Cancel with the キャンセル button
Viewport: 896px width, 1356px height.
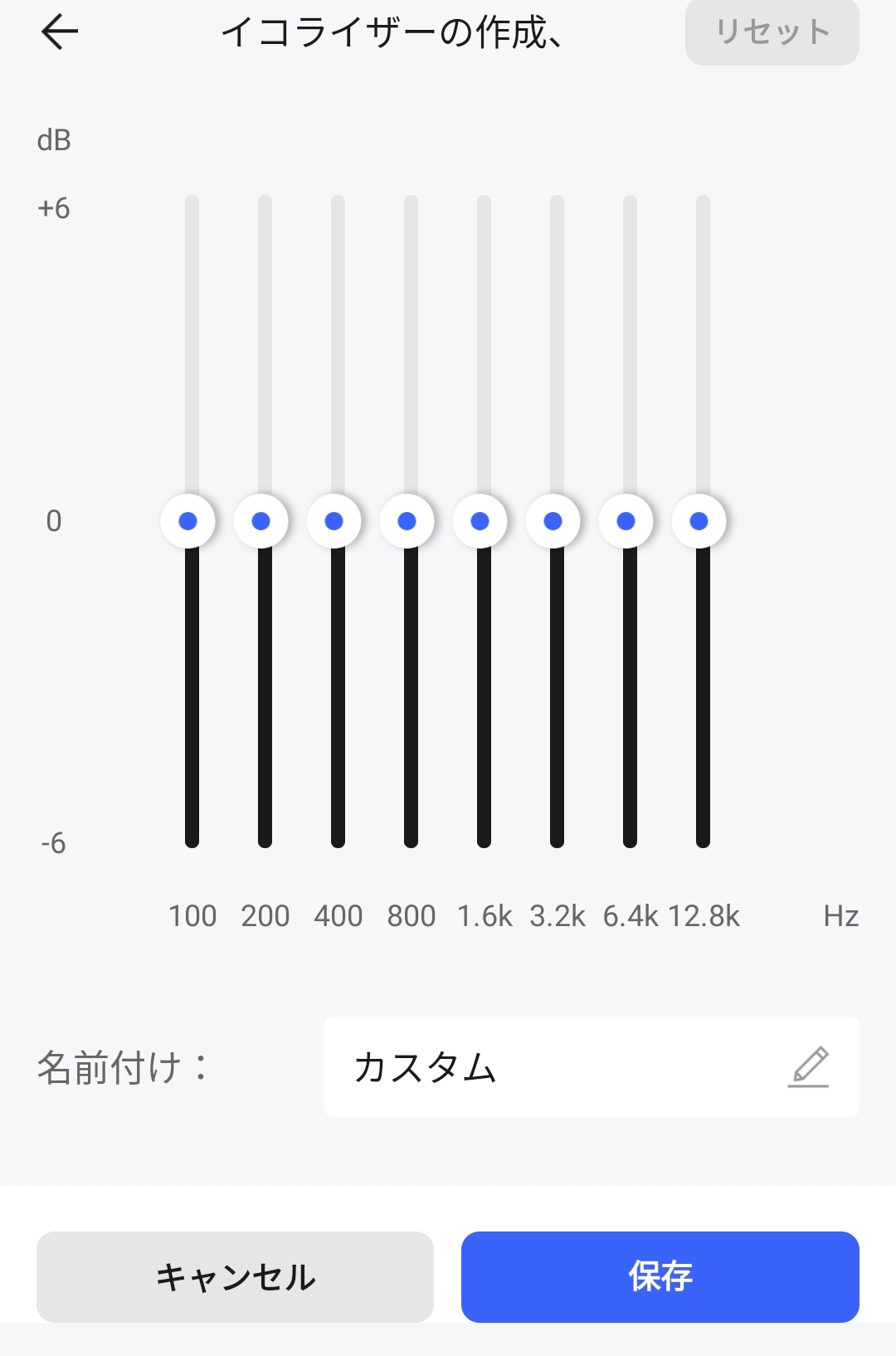point(236,1277)
